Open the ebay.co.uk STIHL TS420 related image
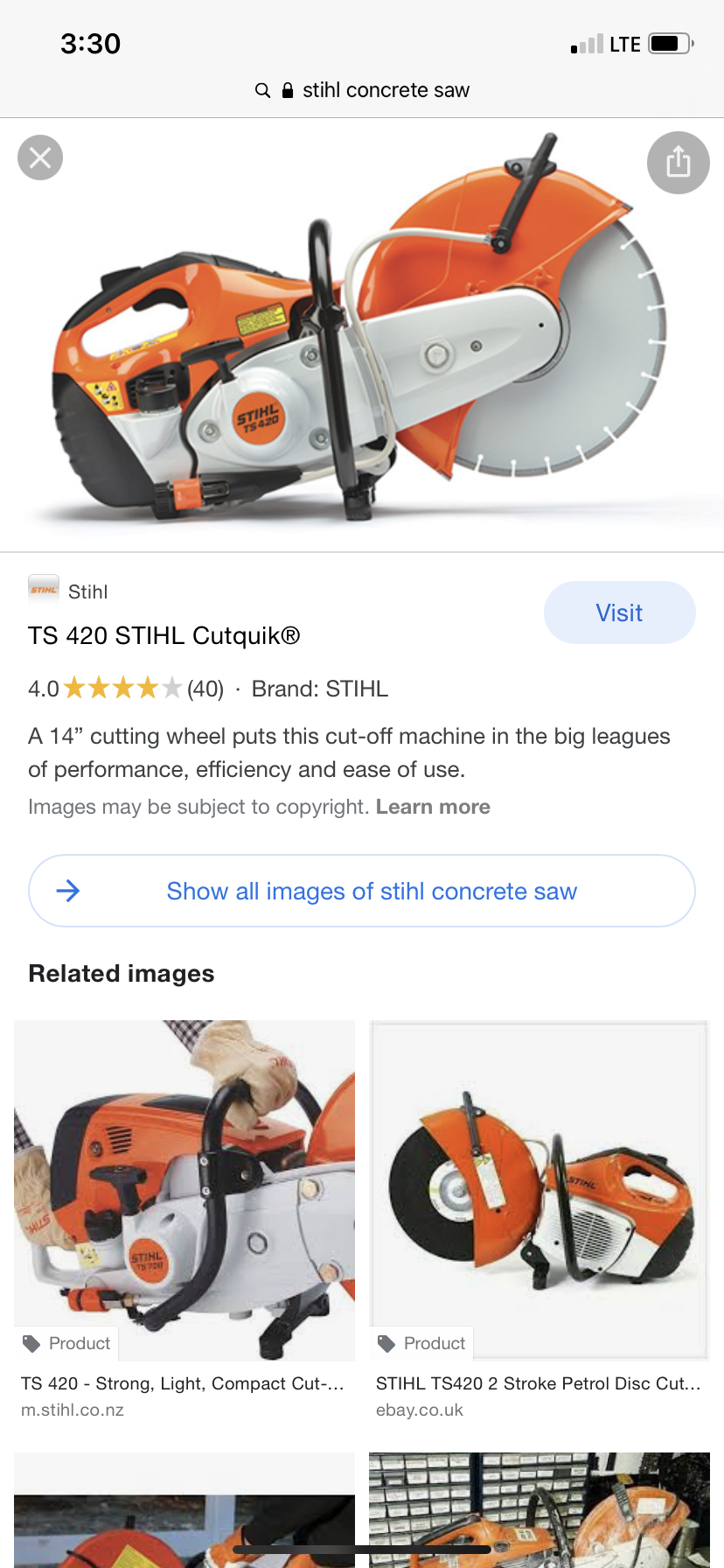Viewport: 724px width, 1568px height. [x=539, y=1190]
